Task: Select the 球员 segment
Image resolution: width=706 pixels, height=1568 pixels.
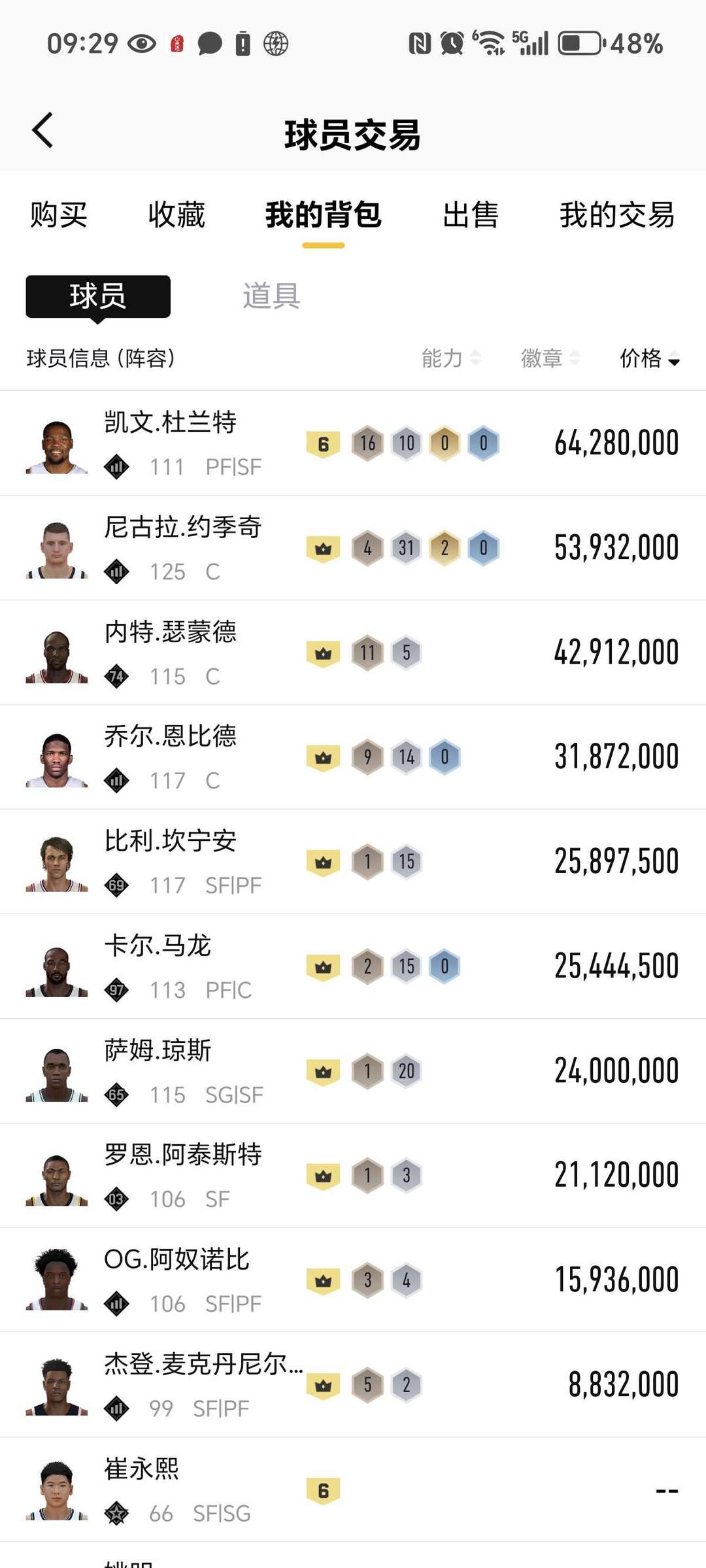Action: click(98, 296)
